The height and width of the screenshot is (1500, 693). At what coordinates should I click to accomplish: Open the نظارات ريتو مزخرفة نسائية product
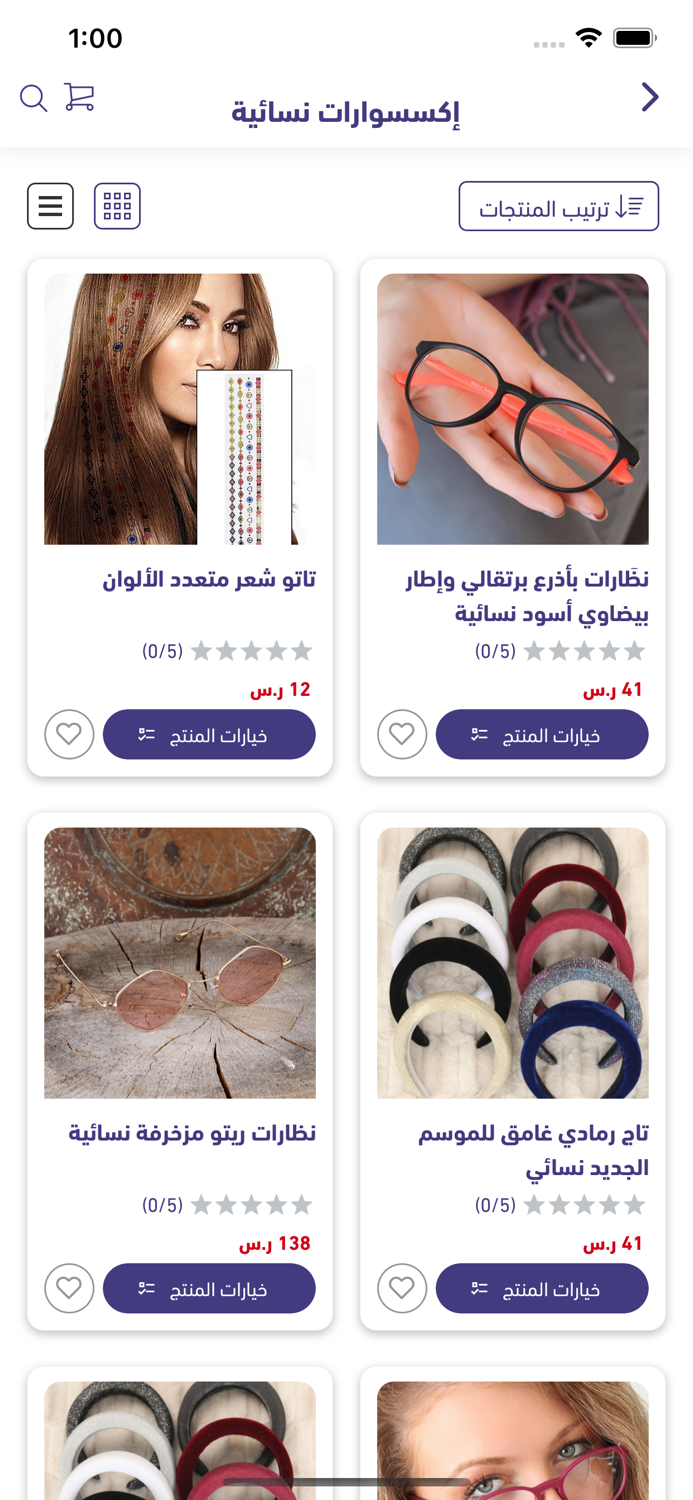tap(180, 1071)
